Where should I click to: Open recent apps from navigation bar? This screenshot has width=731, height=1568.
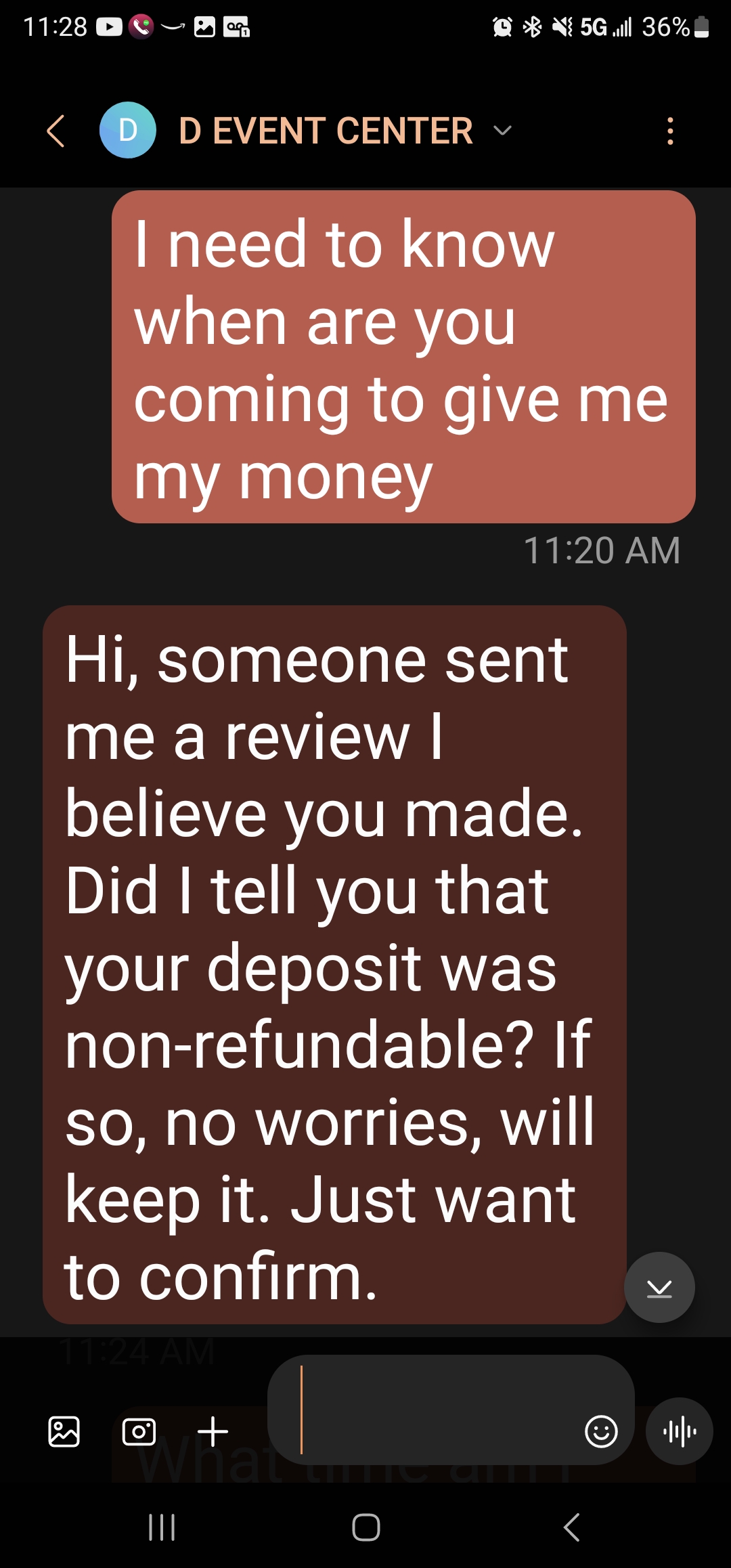[x=162, y=1527]
